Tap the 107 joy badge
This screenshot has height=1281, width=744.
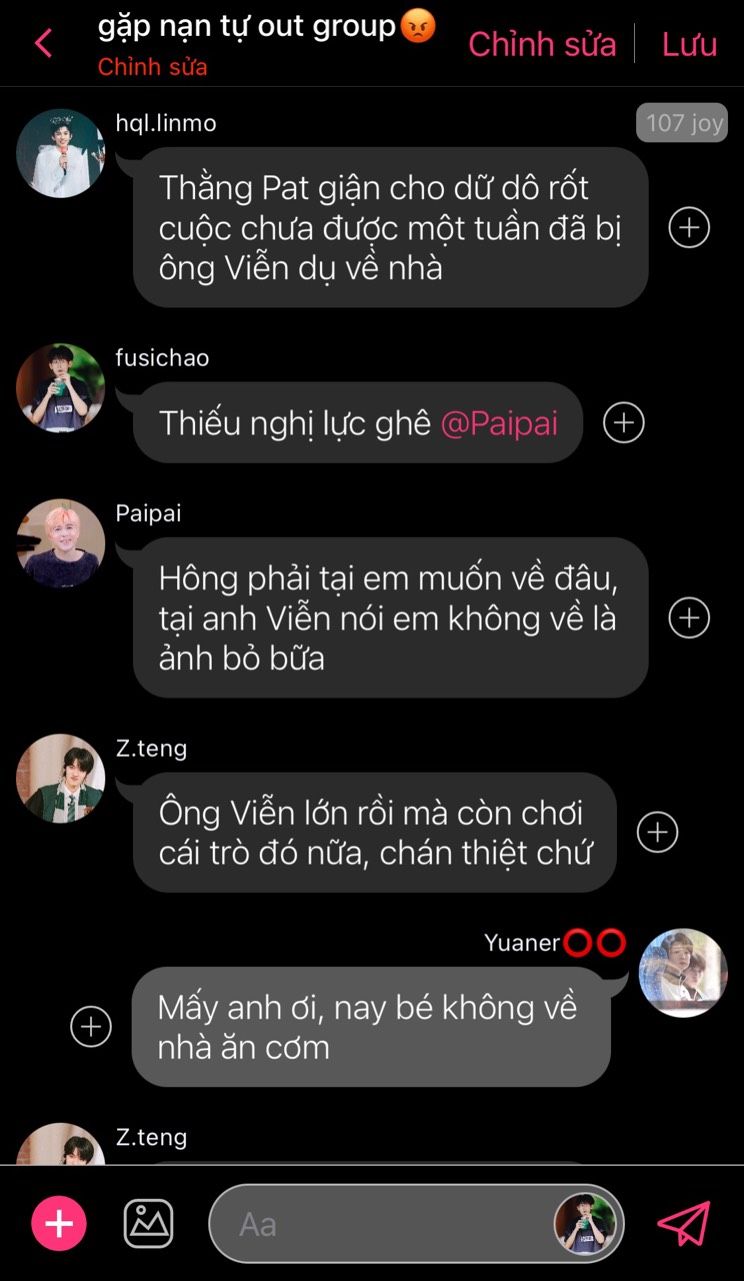[x=682, y=123]
